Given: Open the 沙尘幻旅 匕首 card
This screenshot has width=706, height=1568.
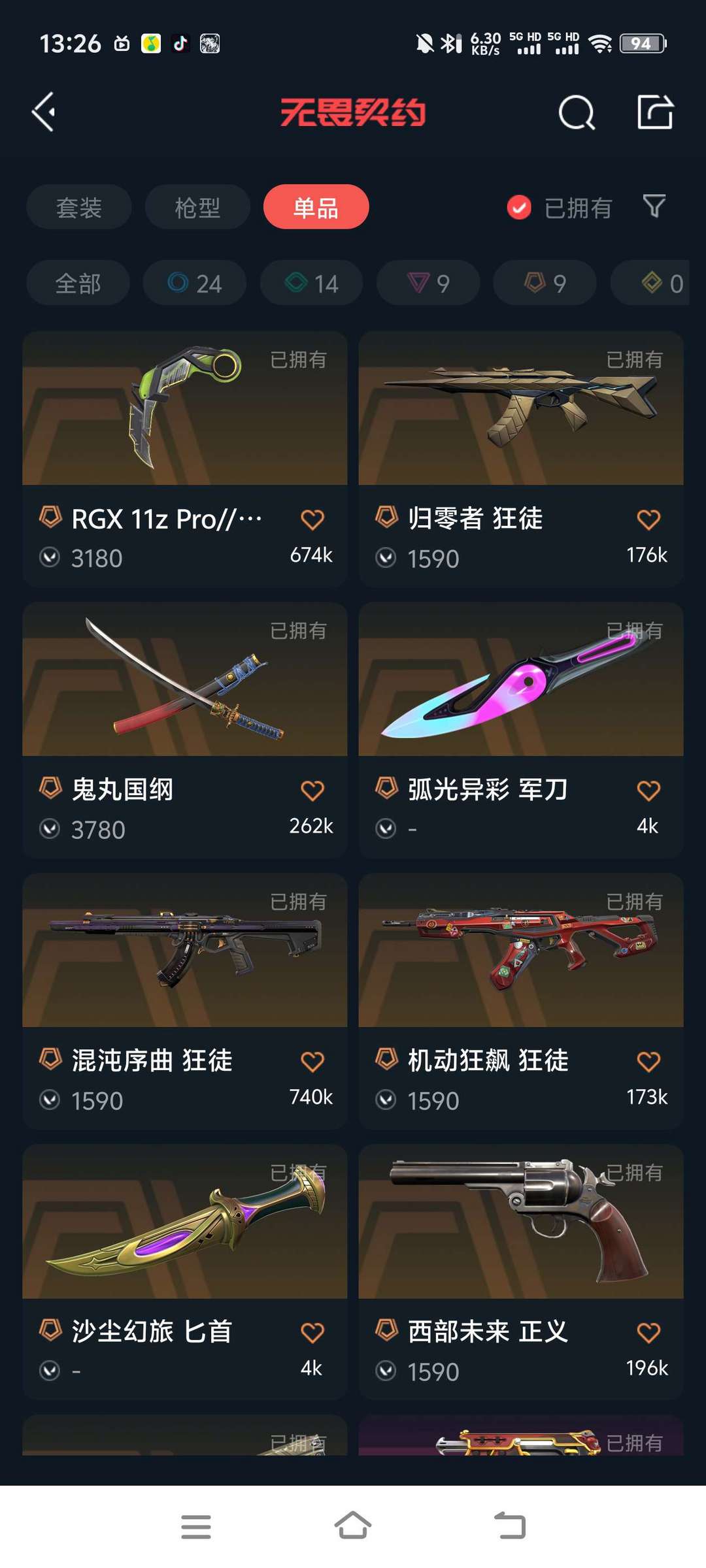Looking at the screenshot, I should click(185, 1272).
